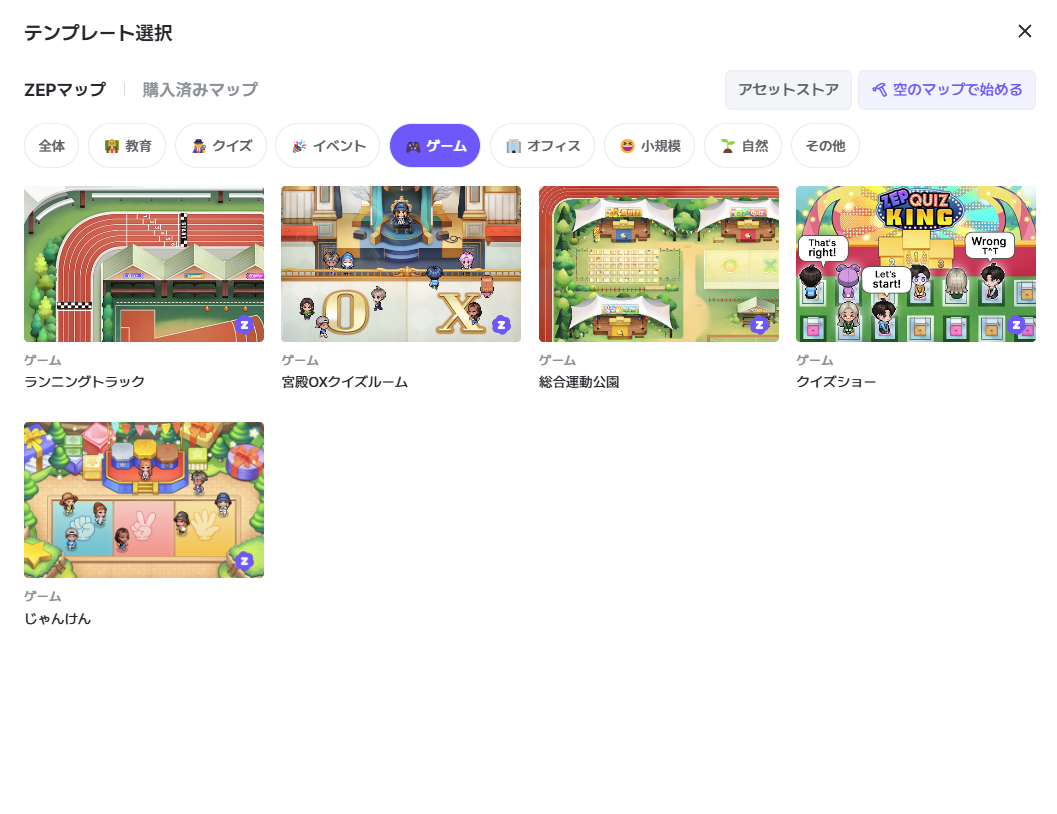Screen dimensions: 1057x814
Task: Select the クイズショー template
Action: point(915,264)
